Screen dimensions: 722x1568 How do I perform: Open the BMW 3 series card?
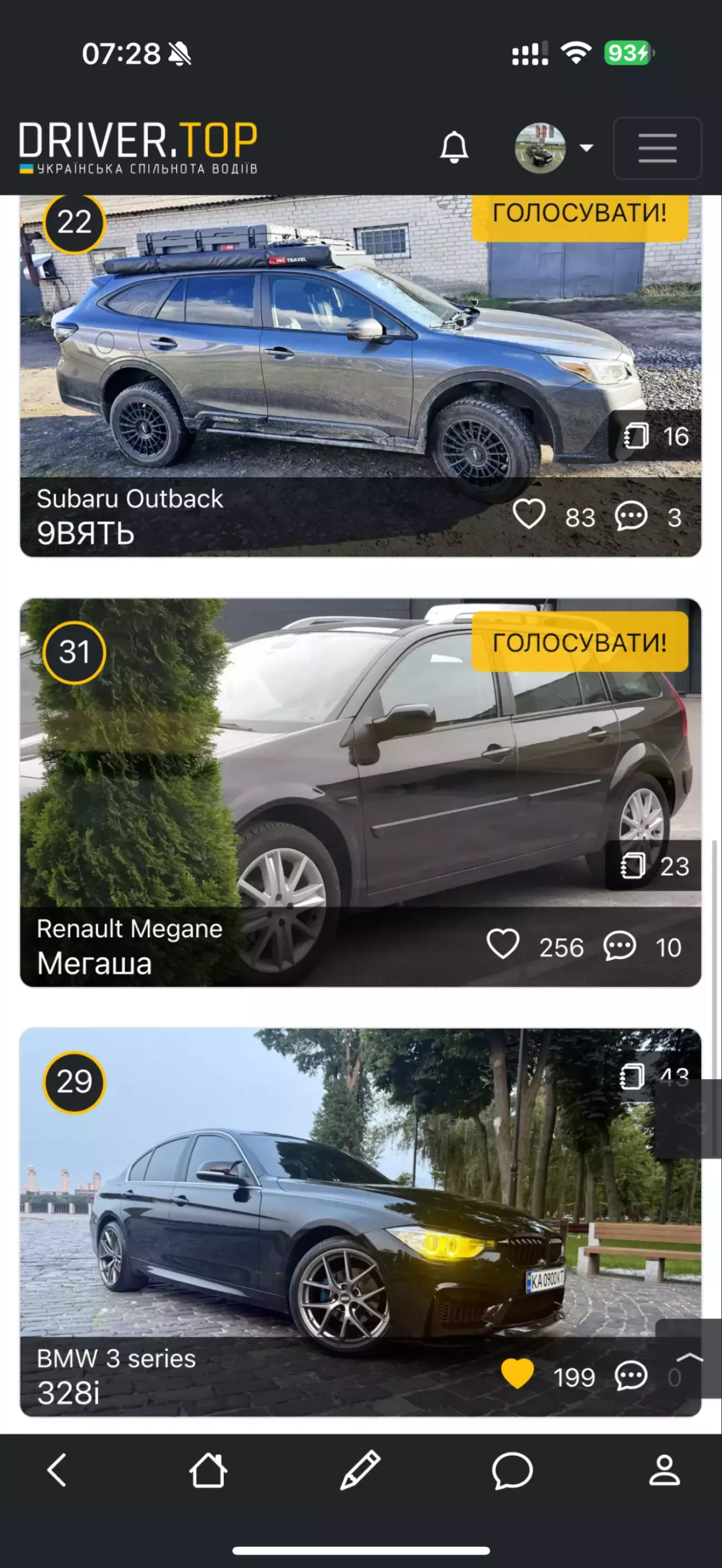point(360,1222)
